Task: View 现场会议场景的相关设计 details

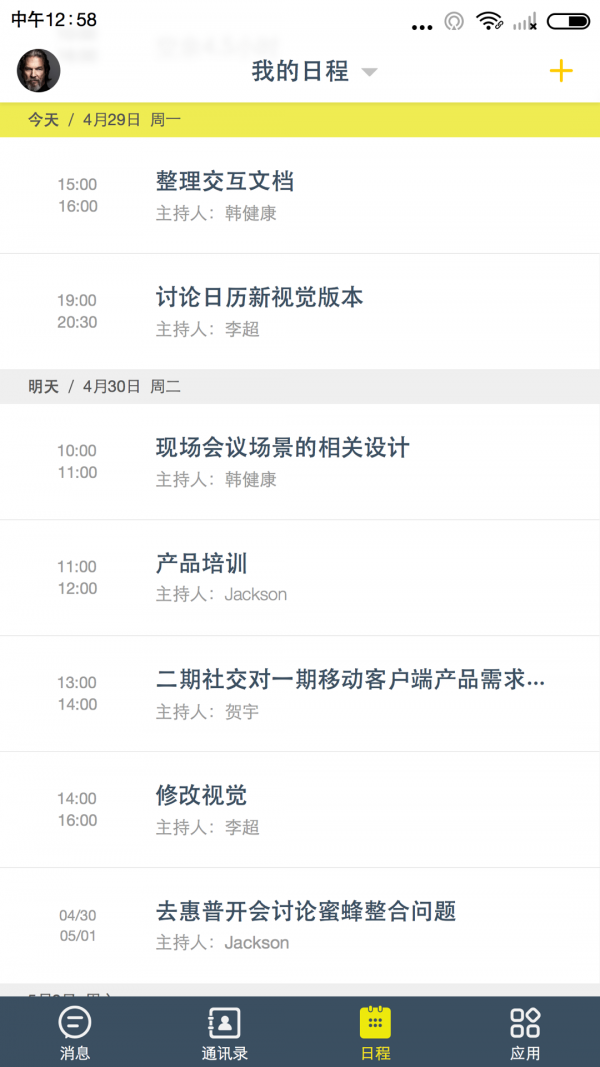Action: coord(300,461)
